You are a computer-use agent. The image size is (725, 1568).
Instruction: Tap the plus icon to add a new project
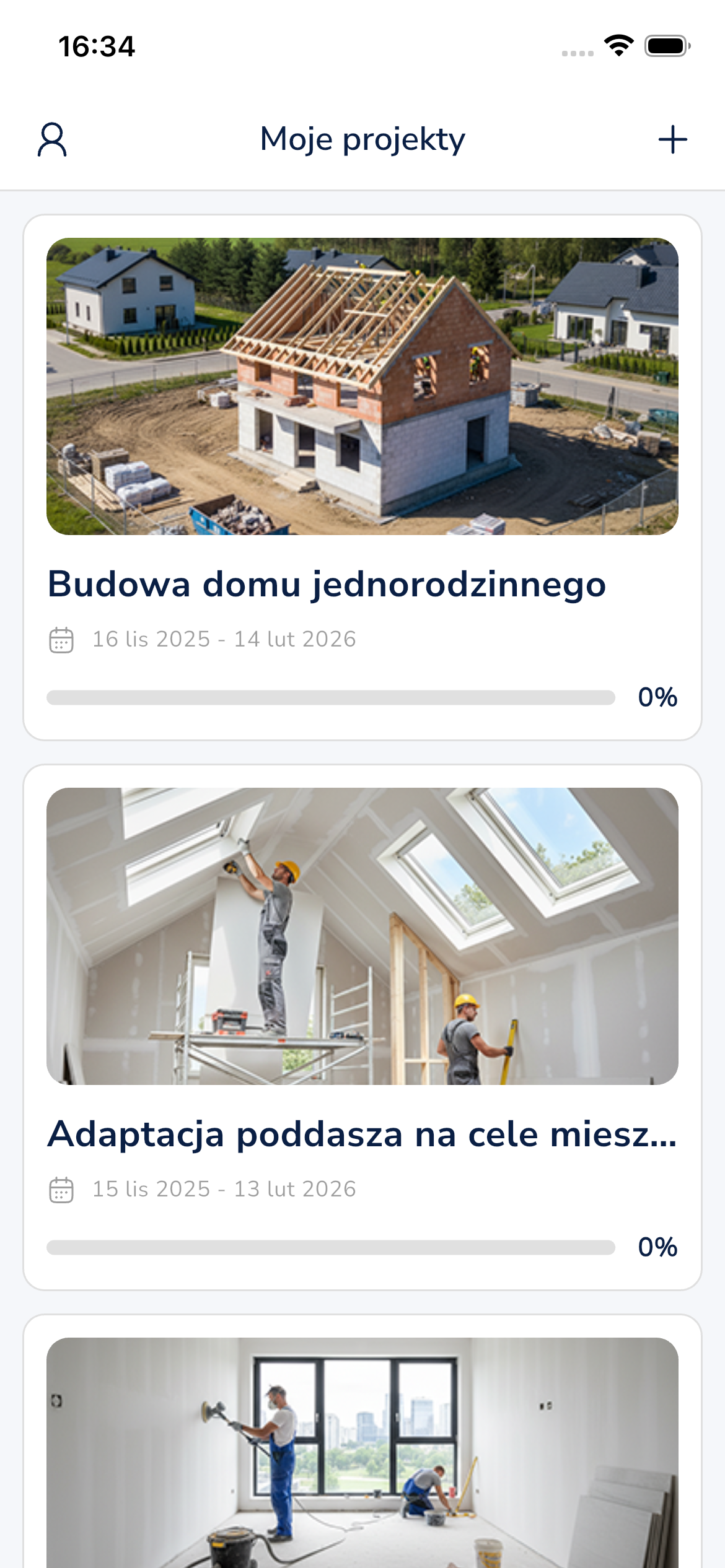point(672,140)
